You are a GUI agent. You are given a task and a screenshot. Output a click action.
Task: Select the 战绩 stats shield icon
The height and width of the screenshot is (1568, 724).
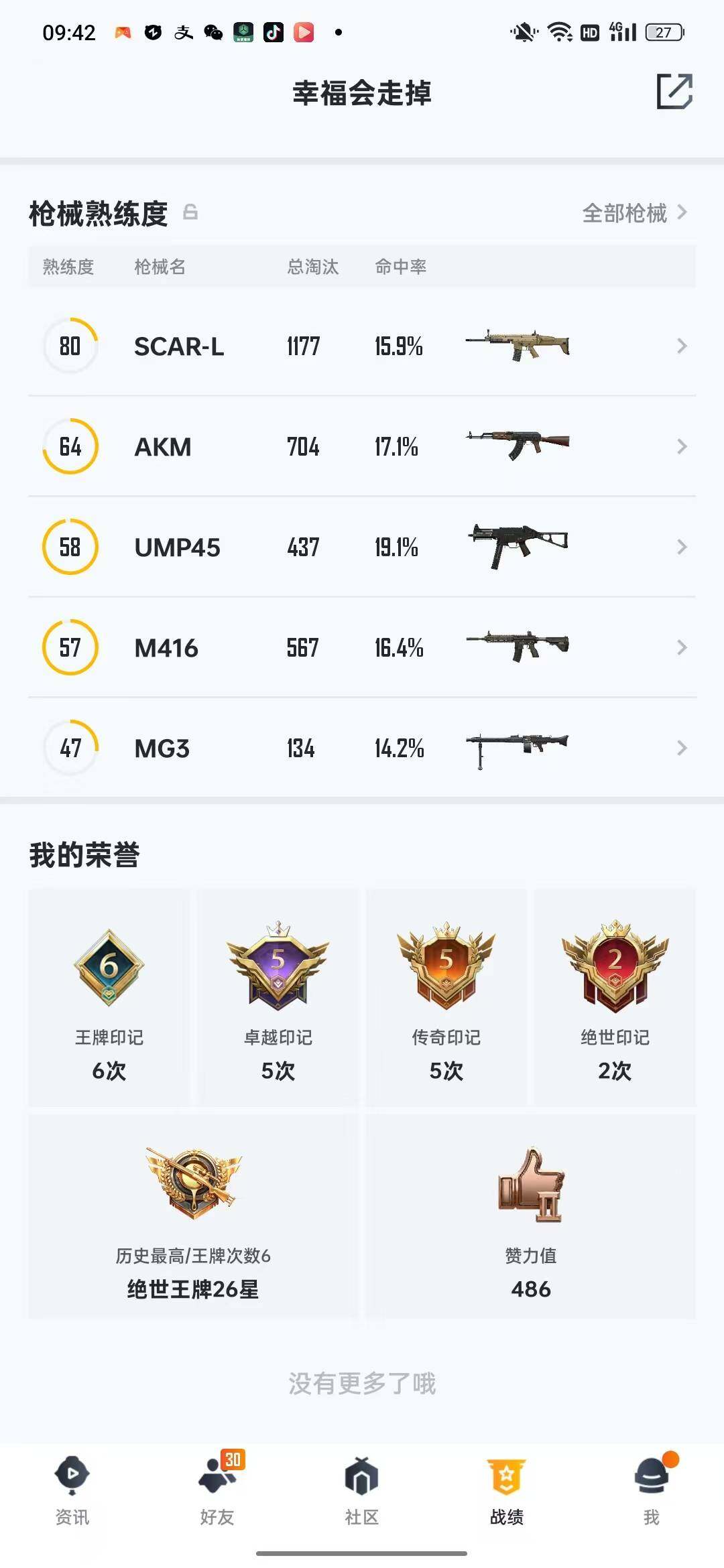507,1478
